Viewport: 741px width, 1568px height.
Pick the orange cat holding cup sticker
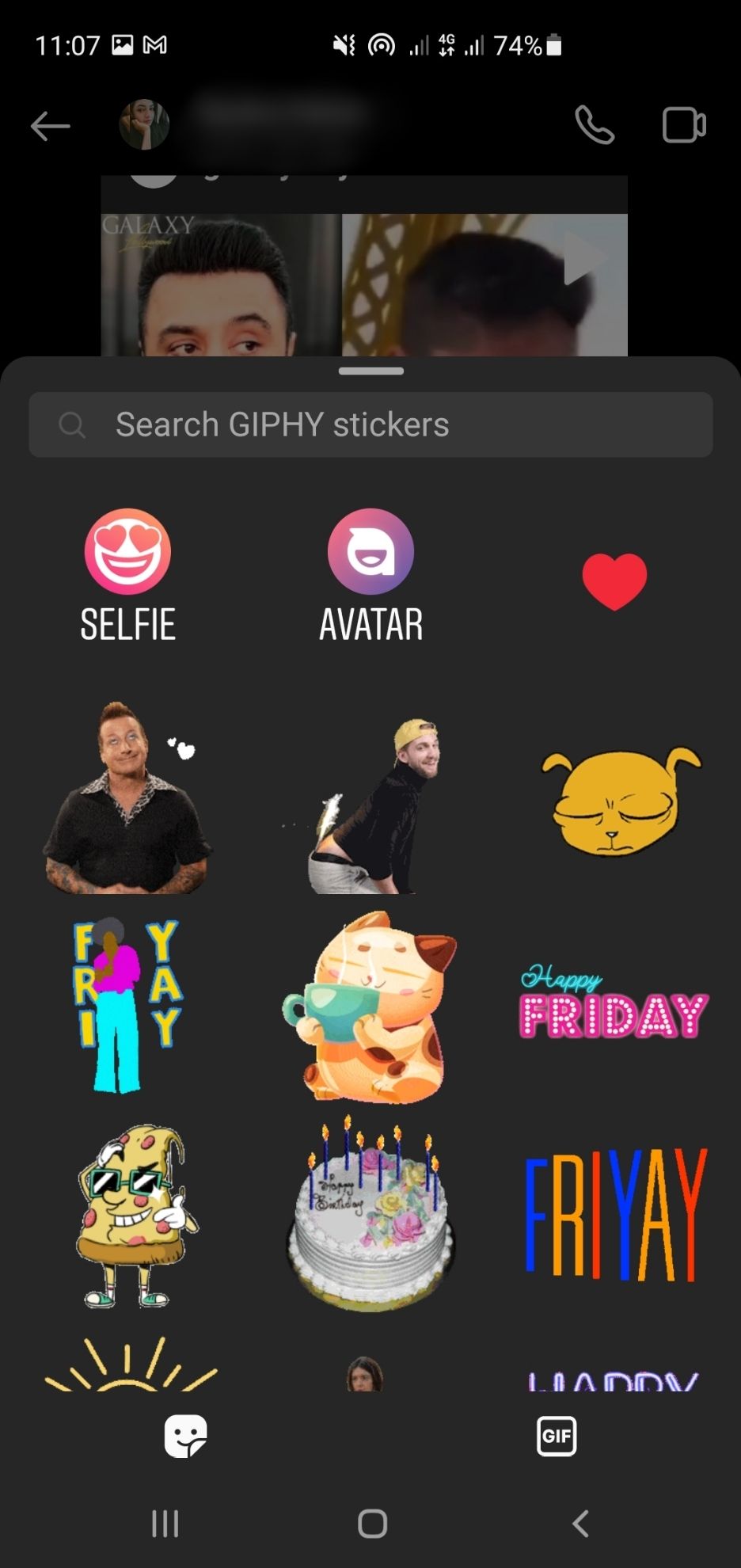[370, 1006]
